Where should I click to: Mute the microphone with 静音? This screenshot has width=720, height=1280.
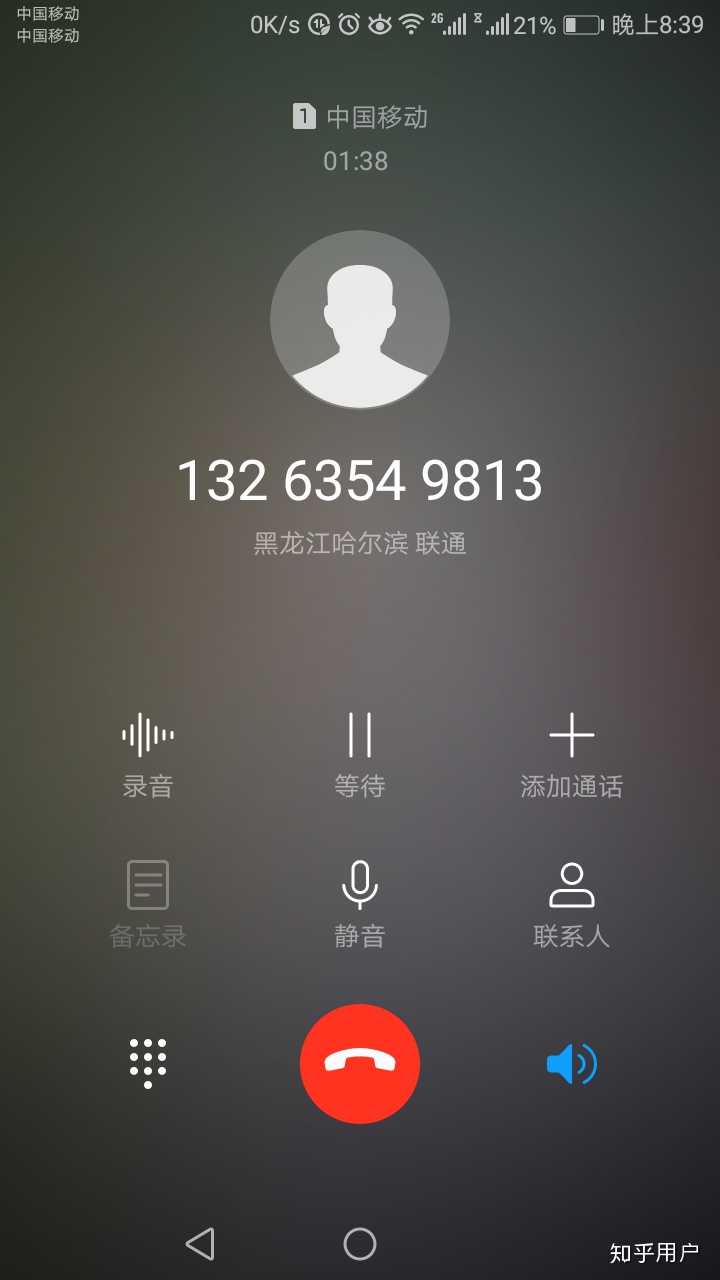[360, 903]
